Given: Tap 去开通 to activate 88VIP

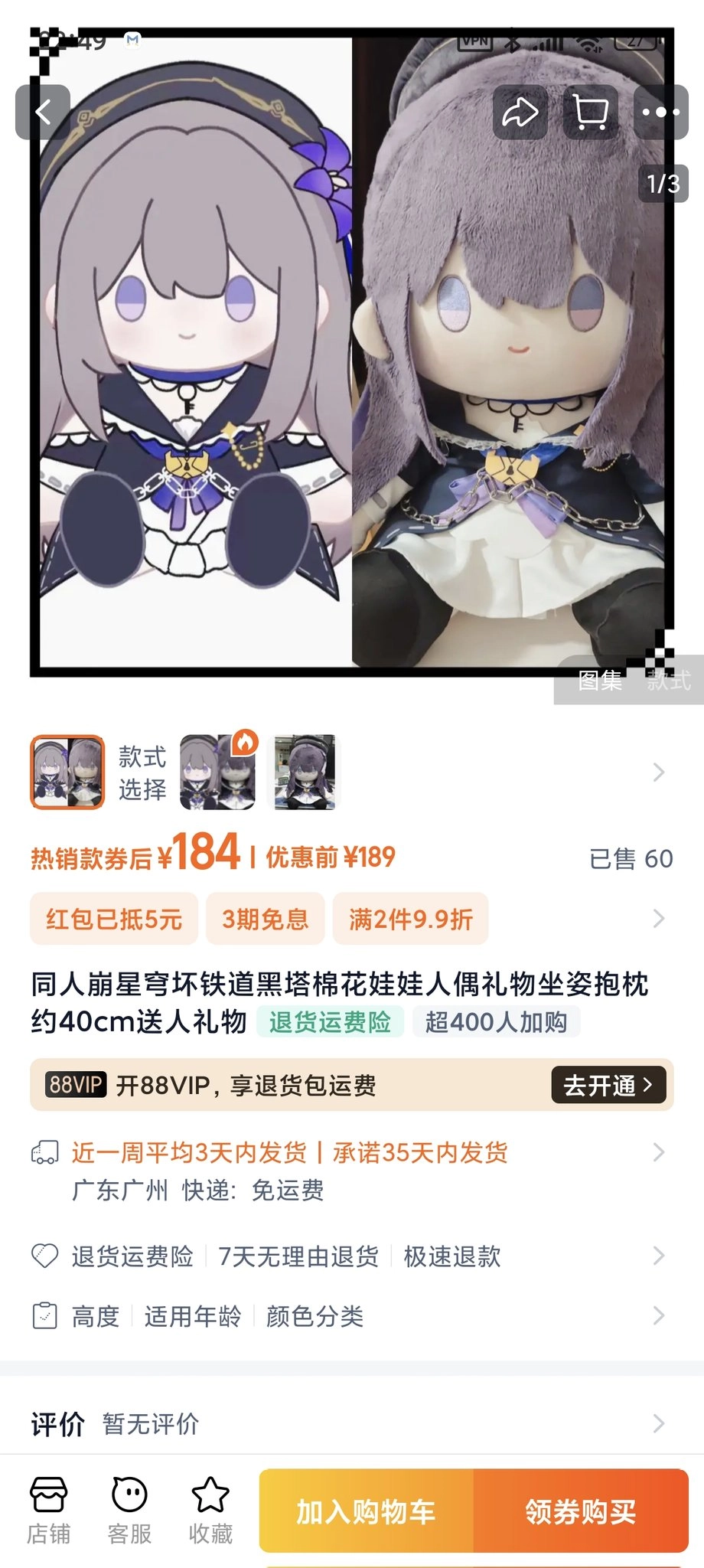Looking at the screenshot, I should (x=608, y=1085).
